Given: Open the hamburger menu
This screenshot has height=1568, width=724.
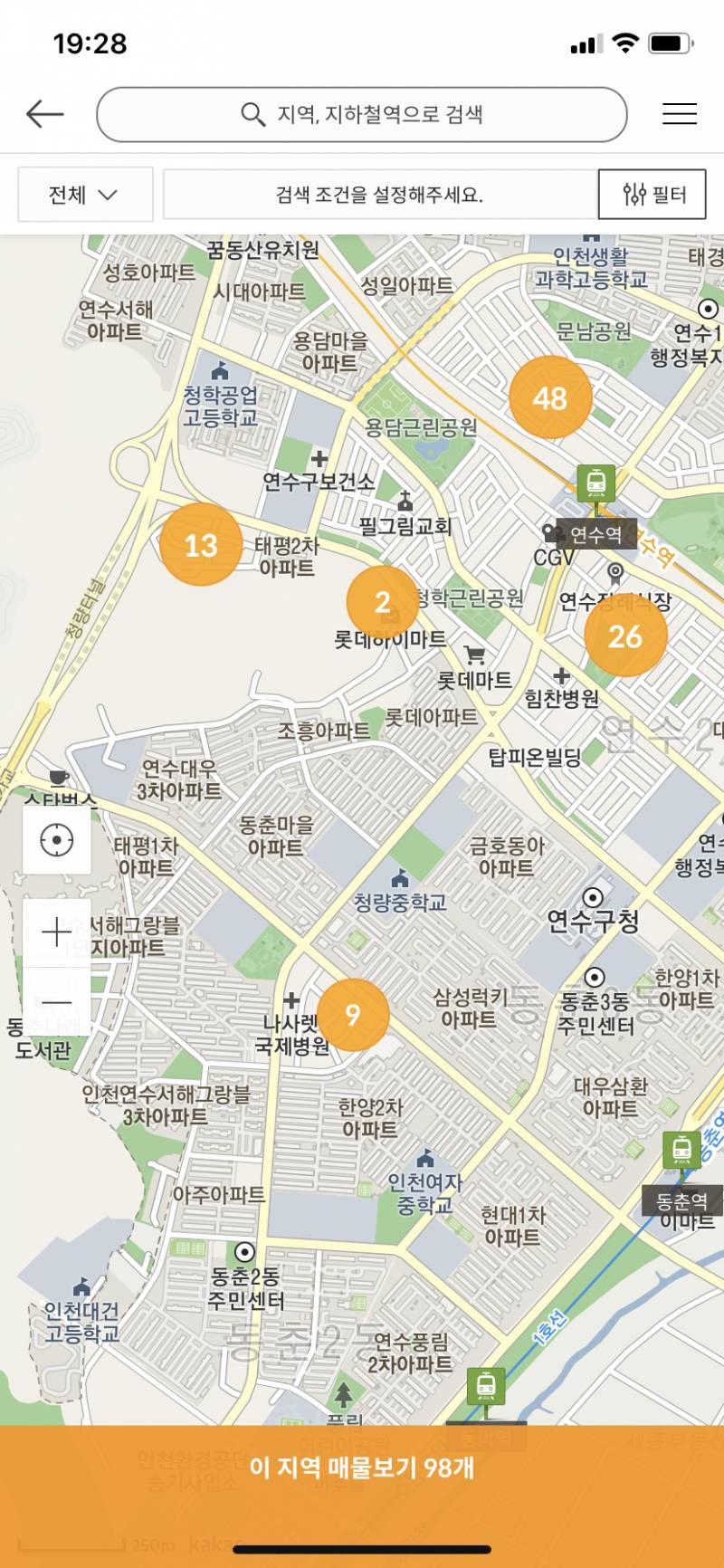Looking at the screenshot, I should [680, 113].
